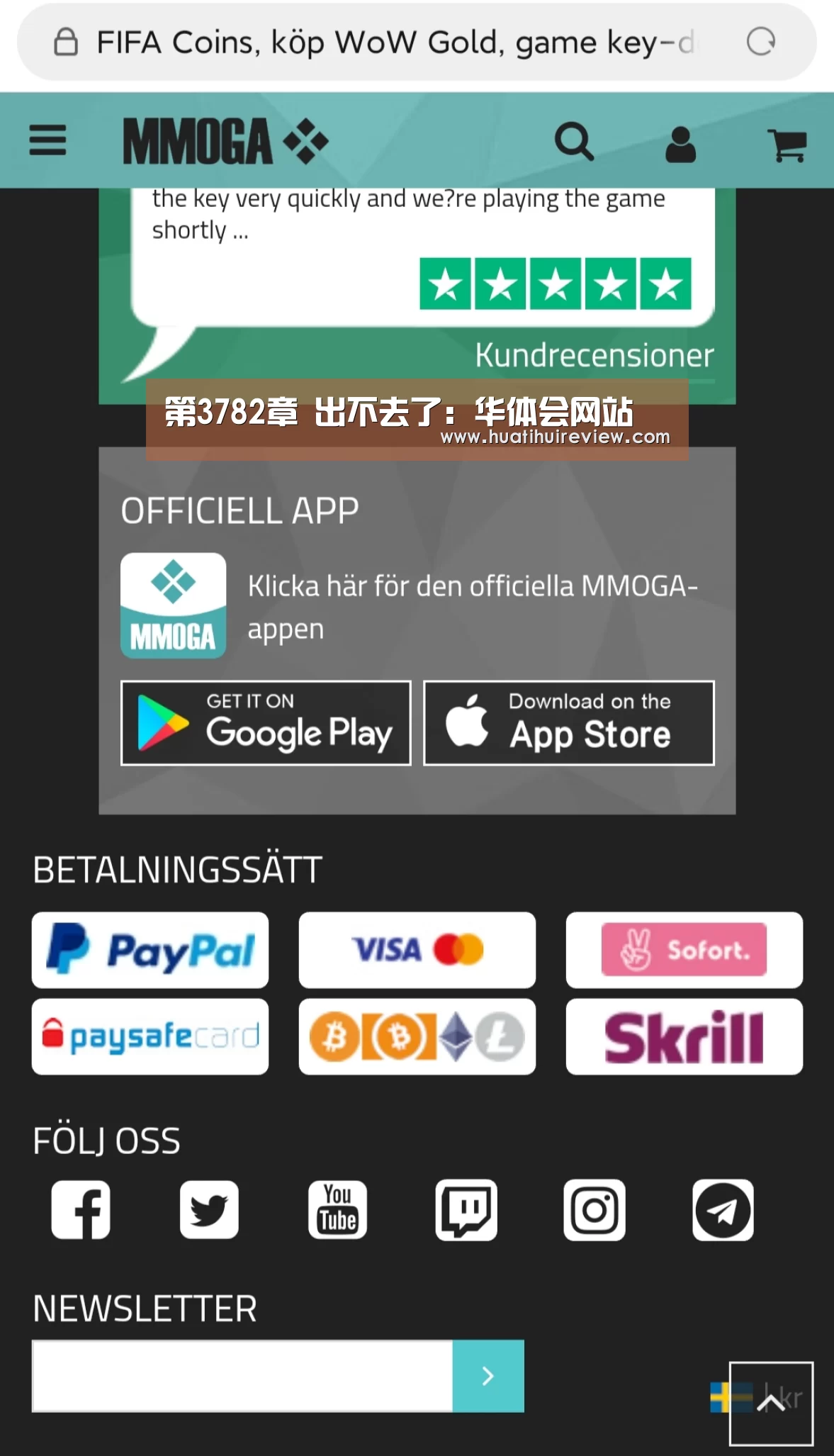Open the huatihuireview.com ad banner
The image size is (834, 1456).
point(417,420)
